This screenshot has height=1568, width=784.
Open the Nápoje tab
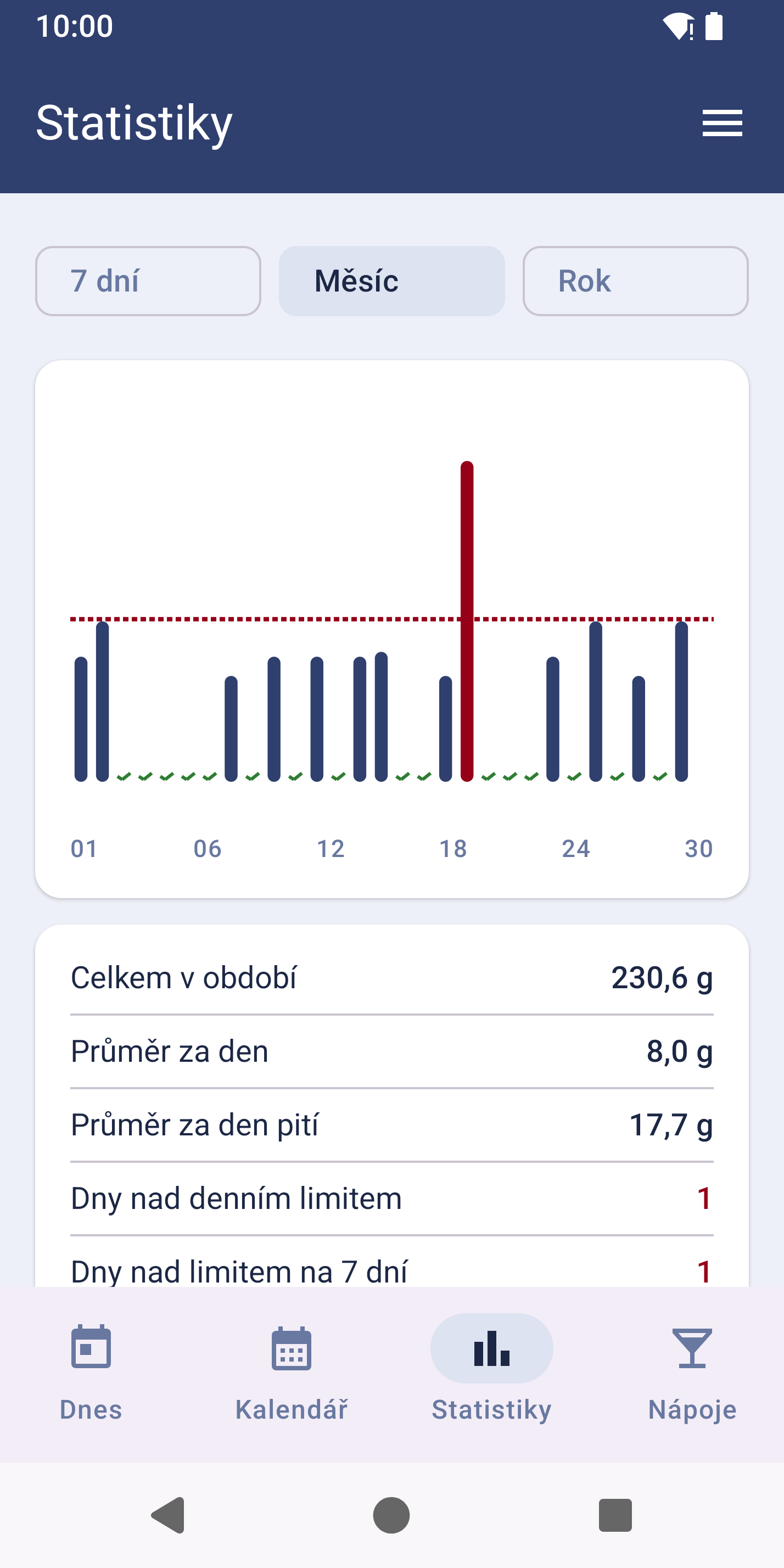click(693, 1374)
